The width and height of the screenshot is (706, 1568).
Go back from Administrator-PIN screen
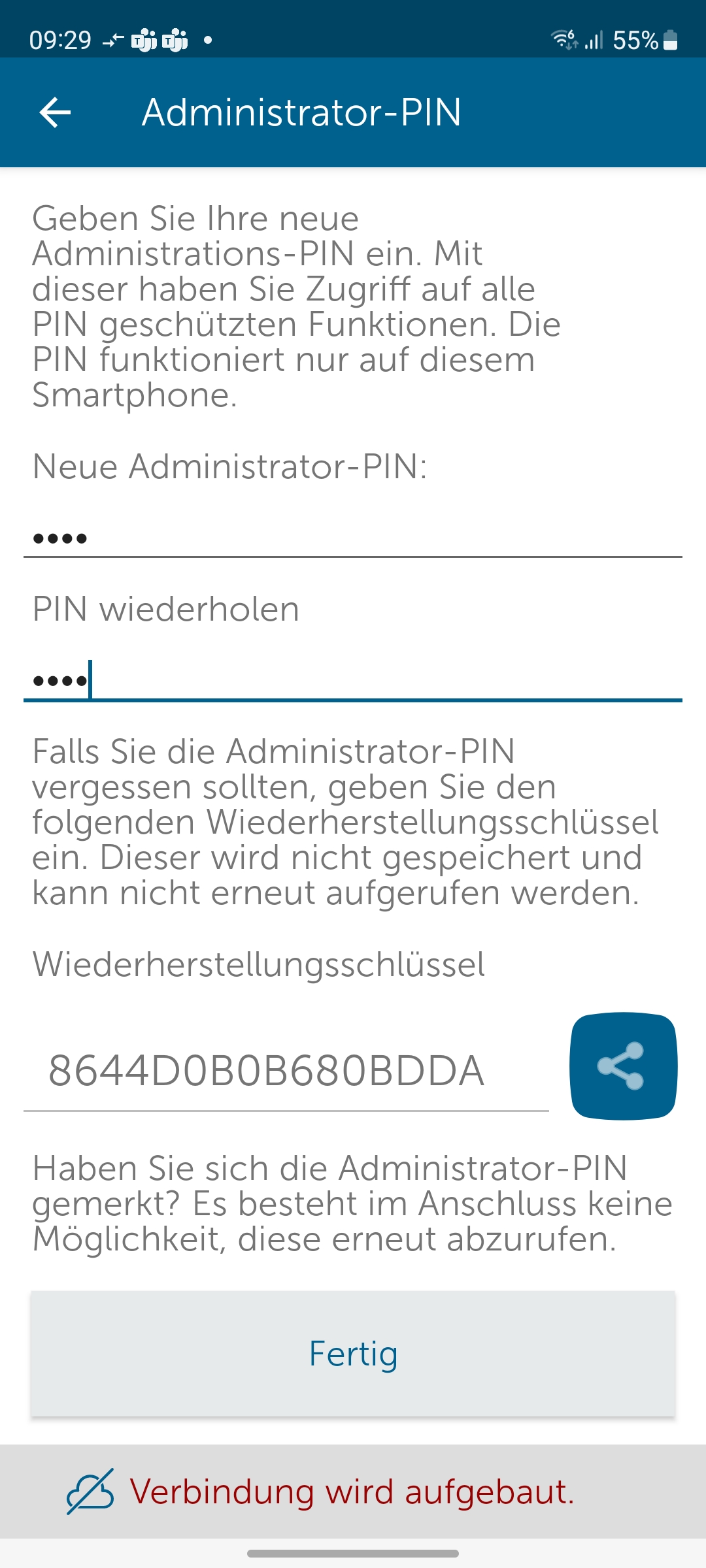click(56, 112)
